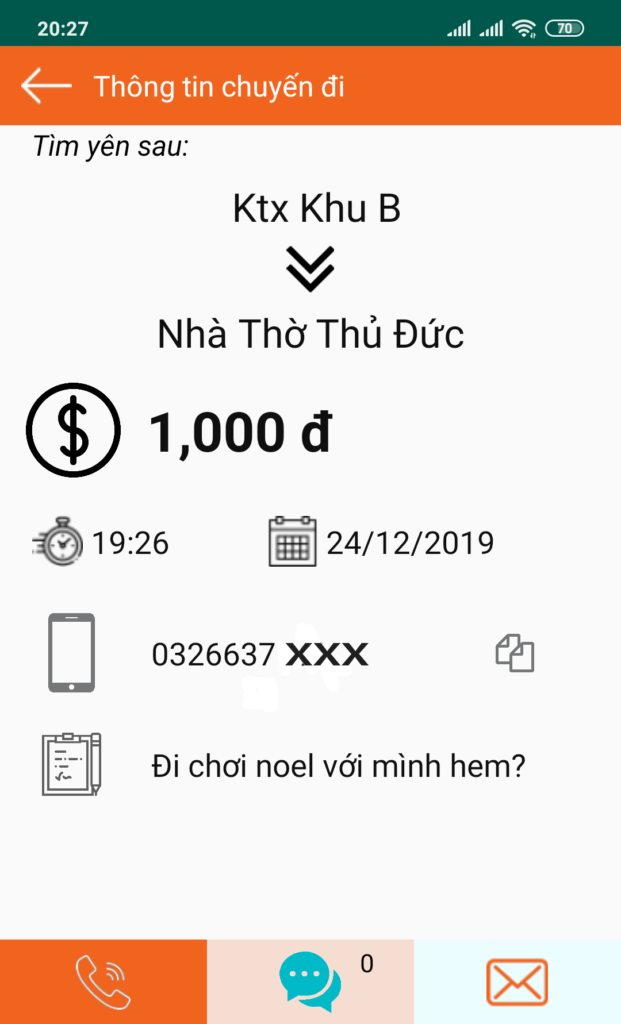Screen dimensions: 621x1024
Task: Call the trip poster
Action: 103,982
